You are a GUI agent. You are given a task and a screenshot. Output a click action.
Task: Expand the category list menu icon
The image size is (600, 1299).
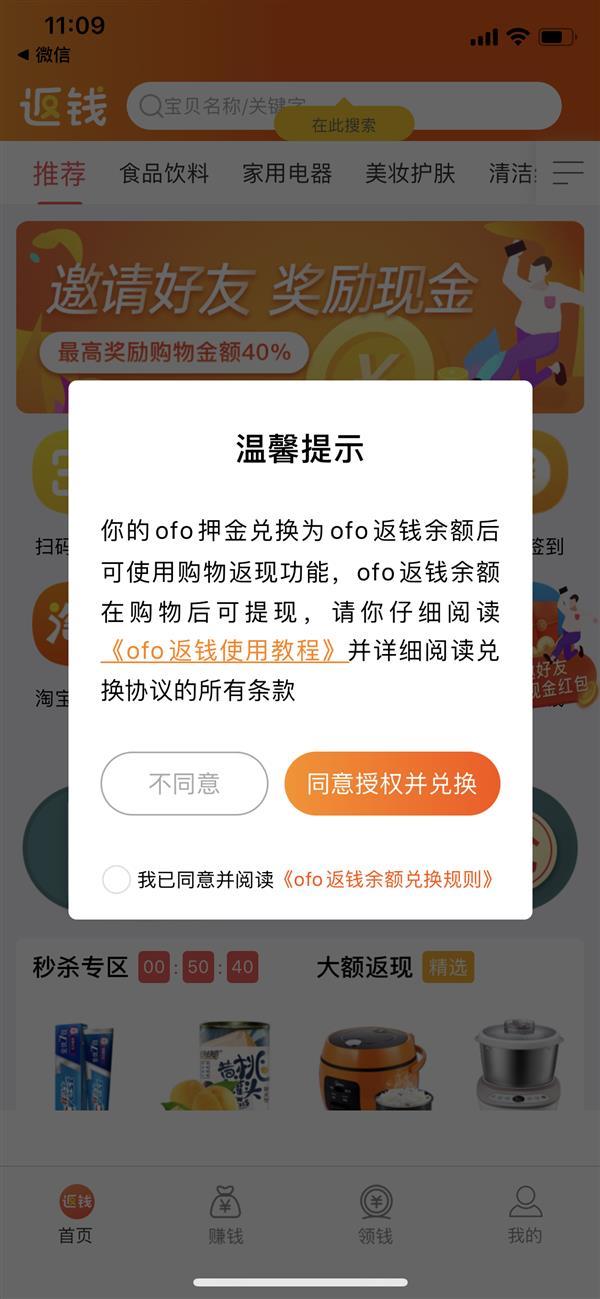coord(567,173)
